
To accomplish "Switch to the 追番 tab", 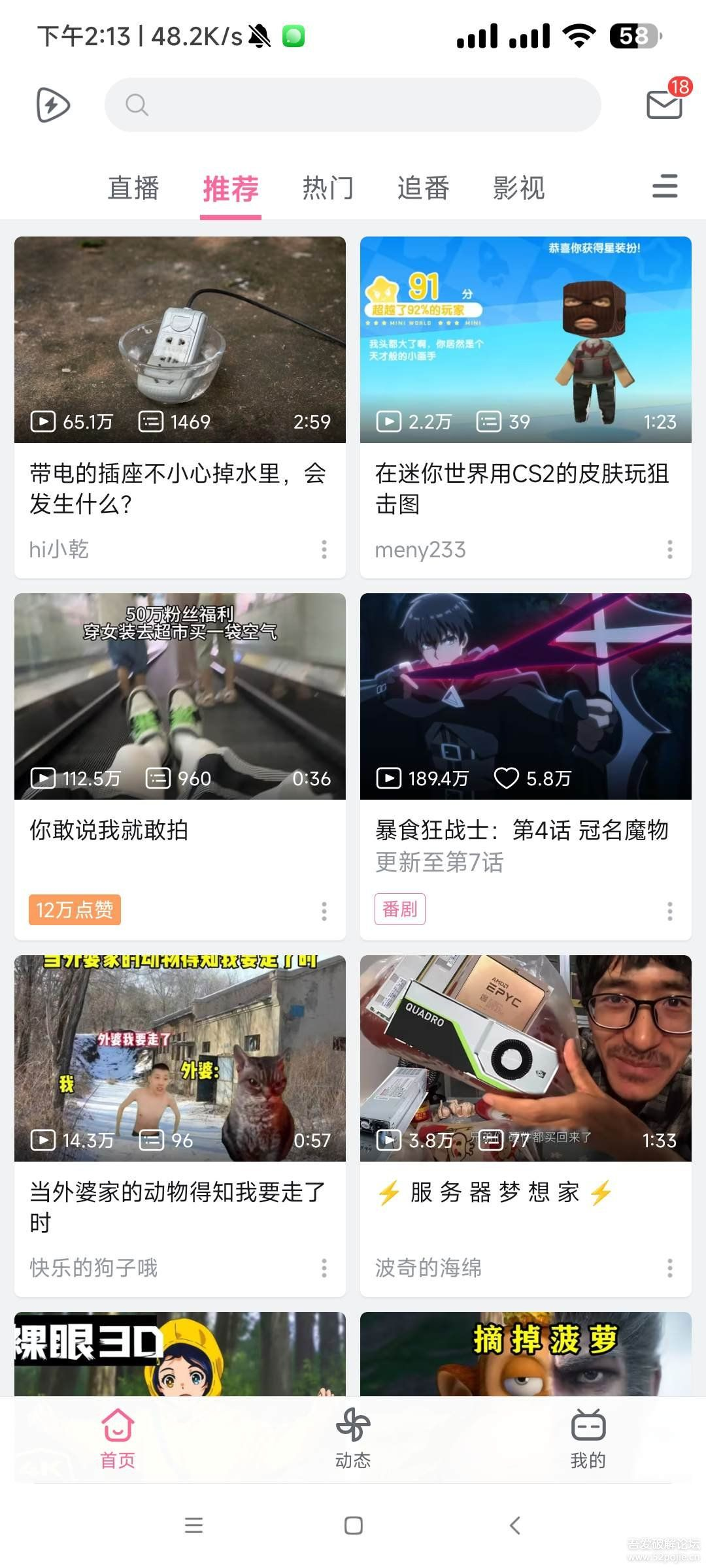I will pos(423,188).
